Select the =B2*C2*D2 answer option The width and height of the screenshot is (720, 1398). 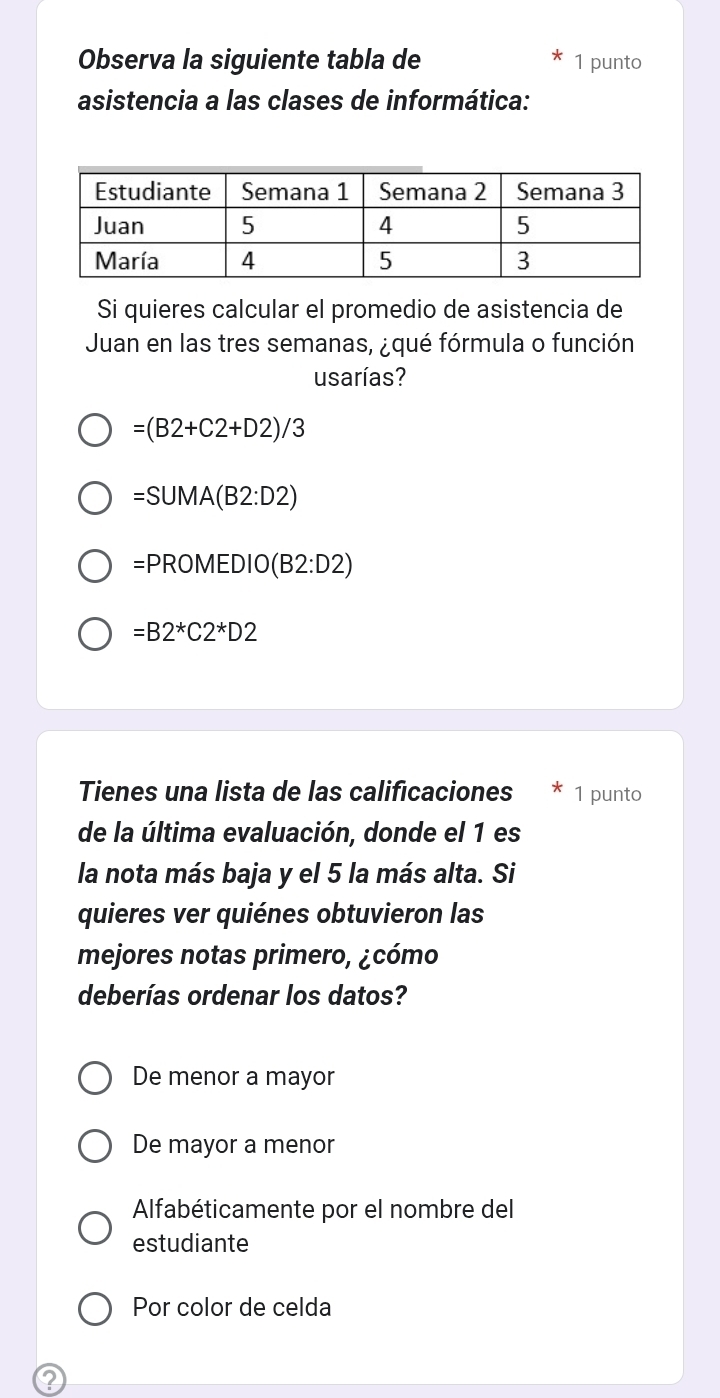pos(95,632)
